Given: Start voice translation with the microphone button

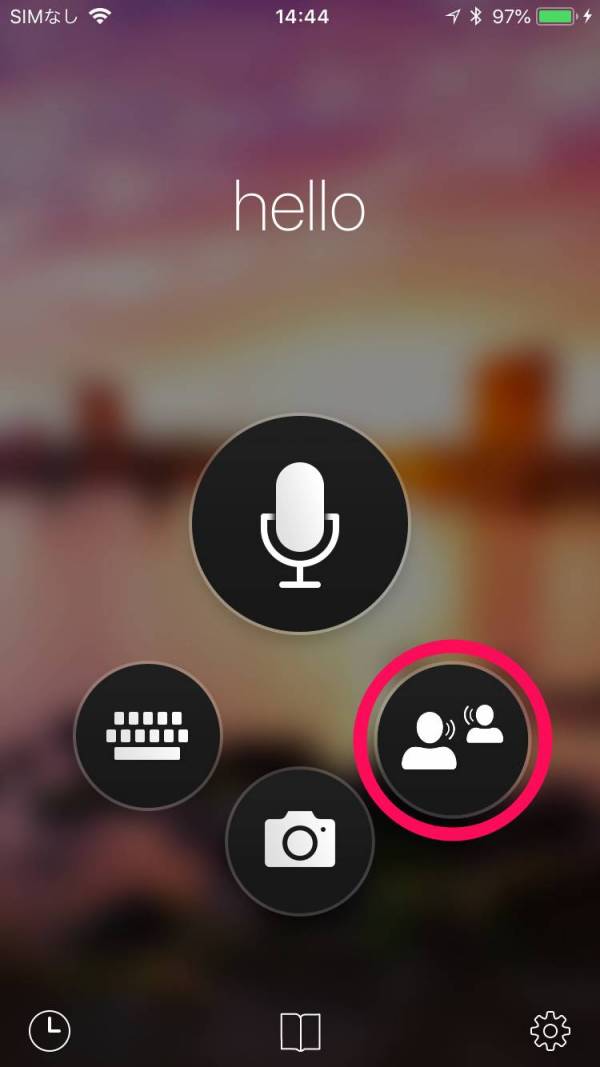Looking at the screenshot, I should tap(300, 524).
